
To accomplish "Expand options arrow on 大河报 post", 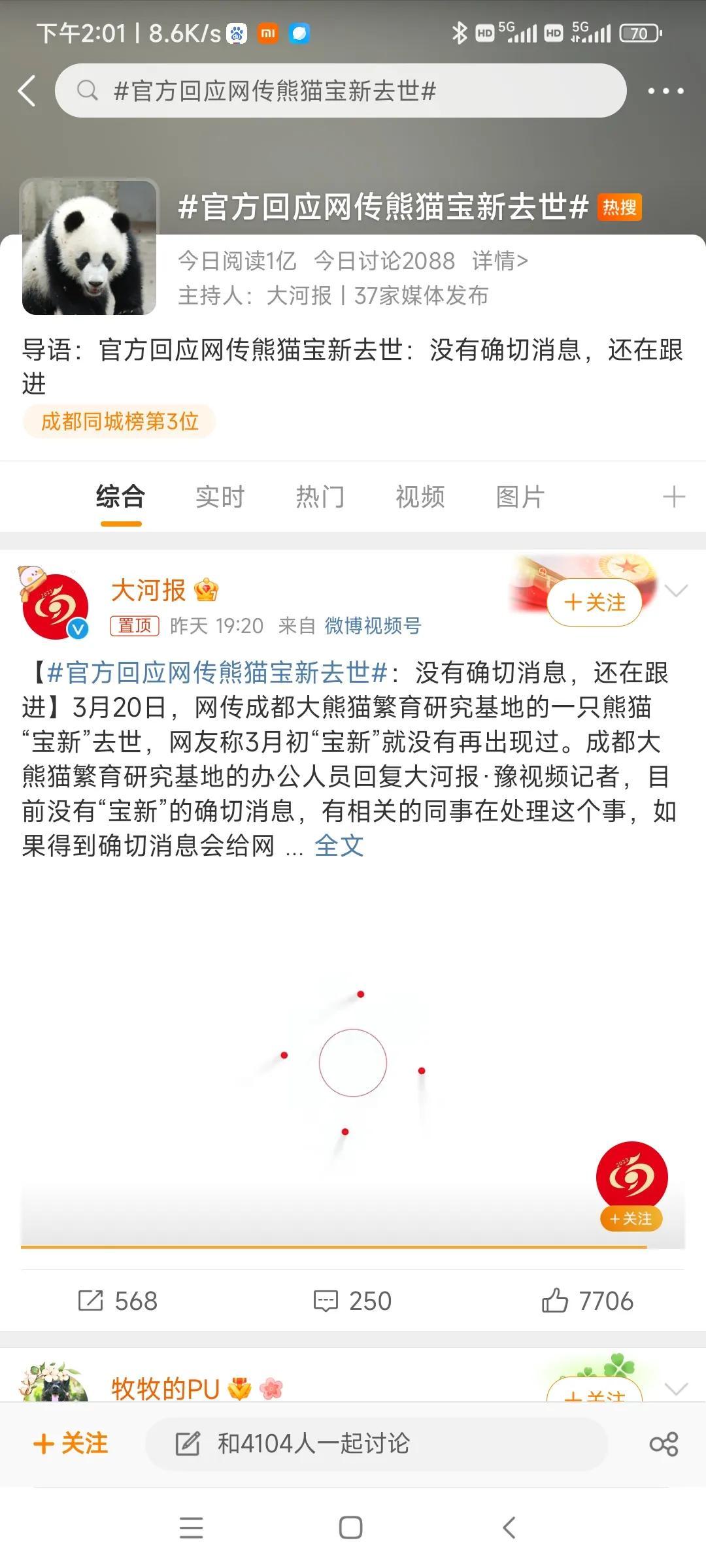I will click(x=676, y=591).
